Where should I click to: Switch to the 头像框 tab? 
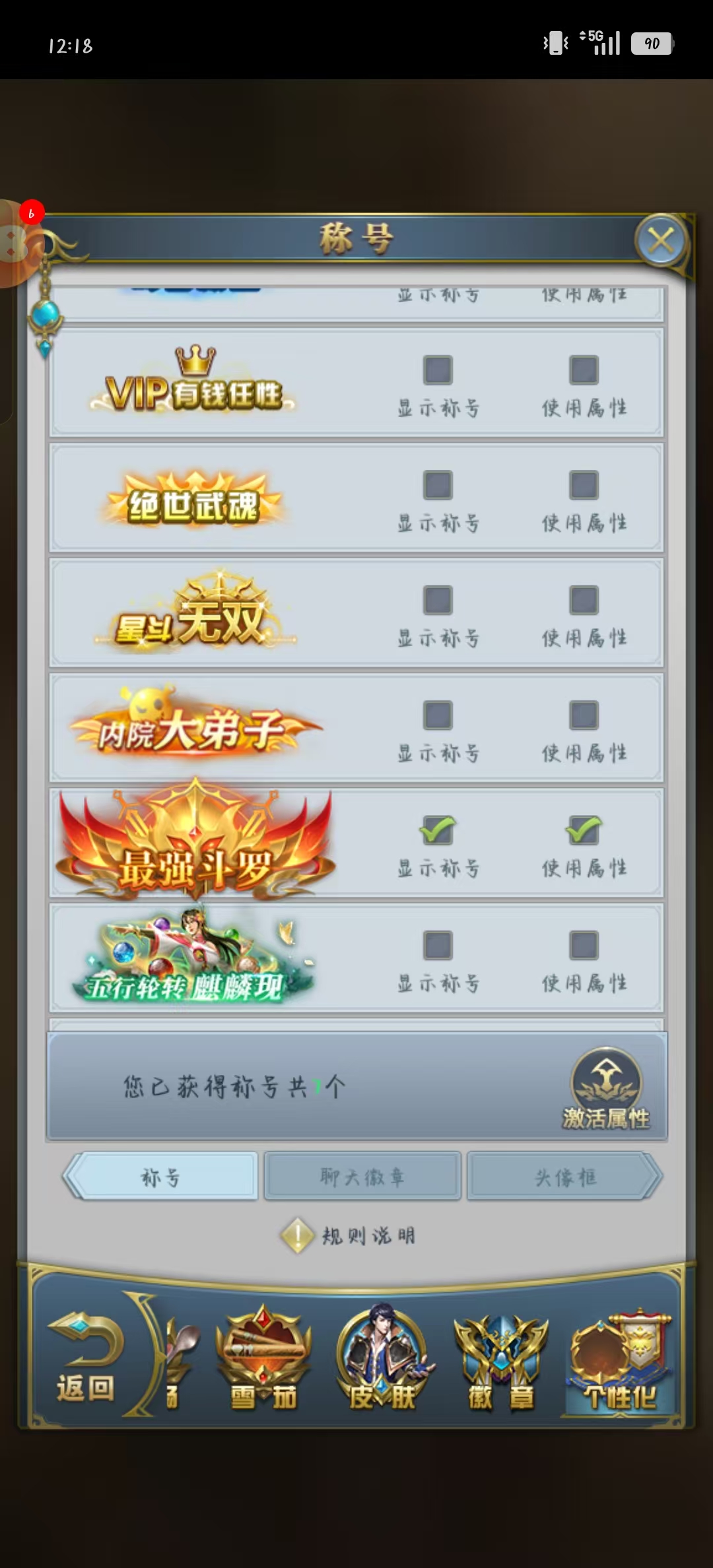tap(564, 1176)
